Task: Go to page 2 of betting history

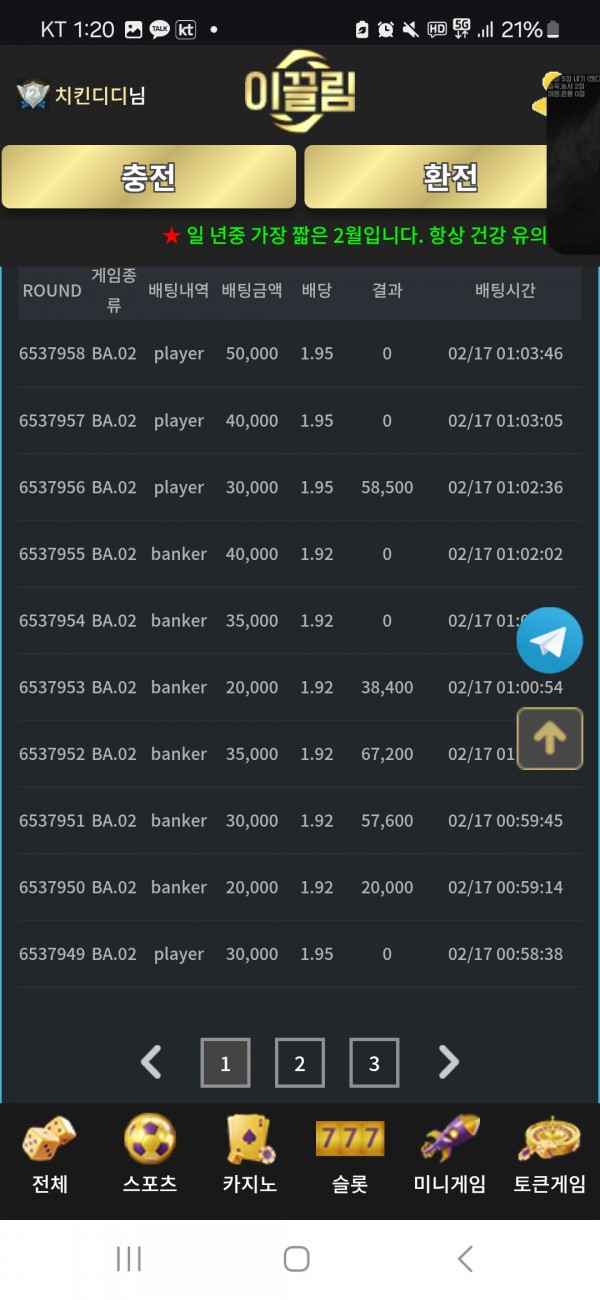Action: tap(299, 1063)
